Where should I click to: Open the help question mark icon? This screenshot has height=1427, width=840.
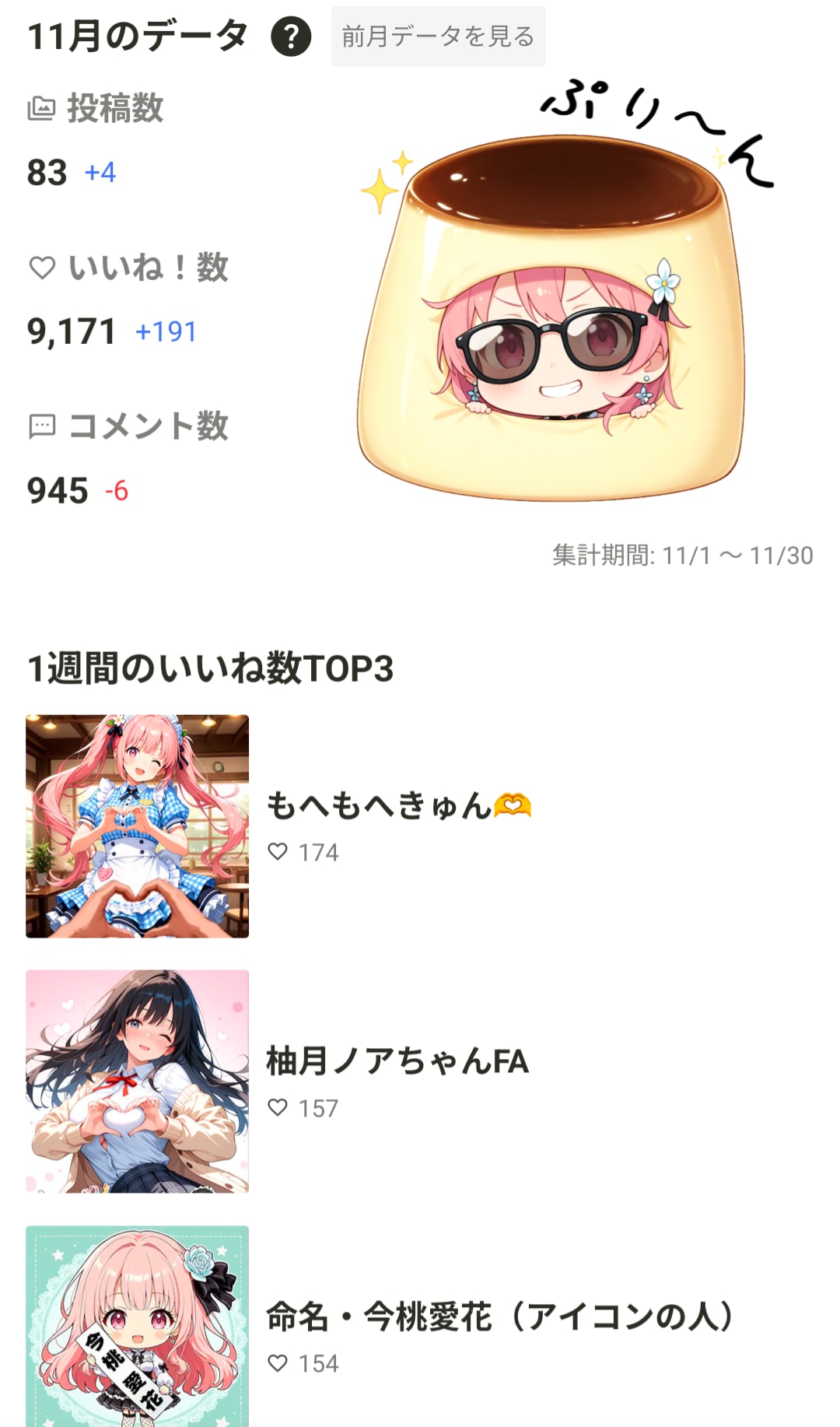pyautogui.click(x=291, y=37)
